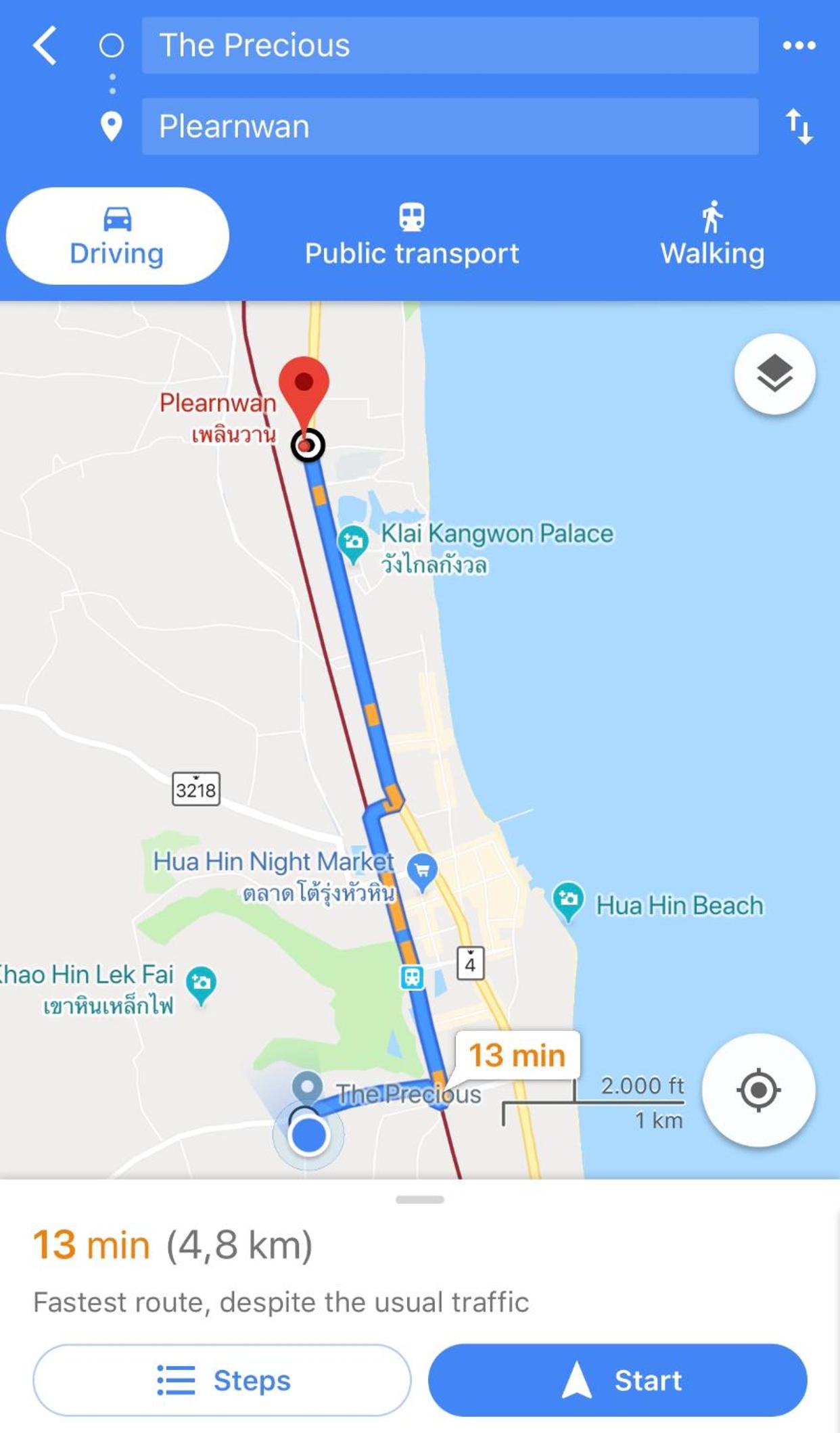Edit the starting point The Precious
The width and height of the screenshot is (840, 1433).
tap(449, 46)
